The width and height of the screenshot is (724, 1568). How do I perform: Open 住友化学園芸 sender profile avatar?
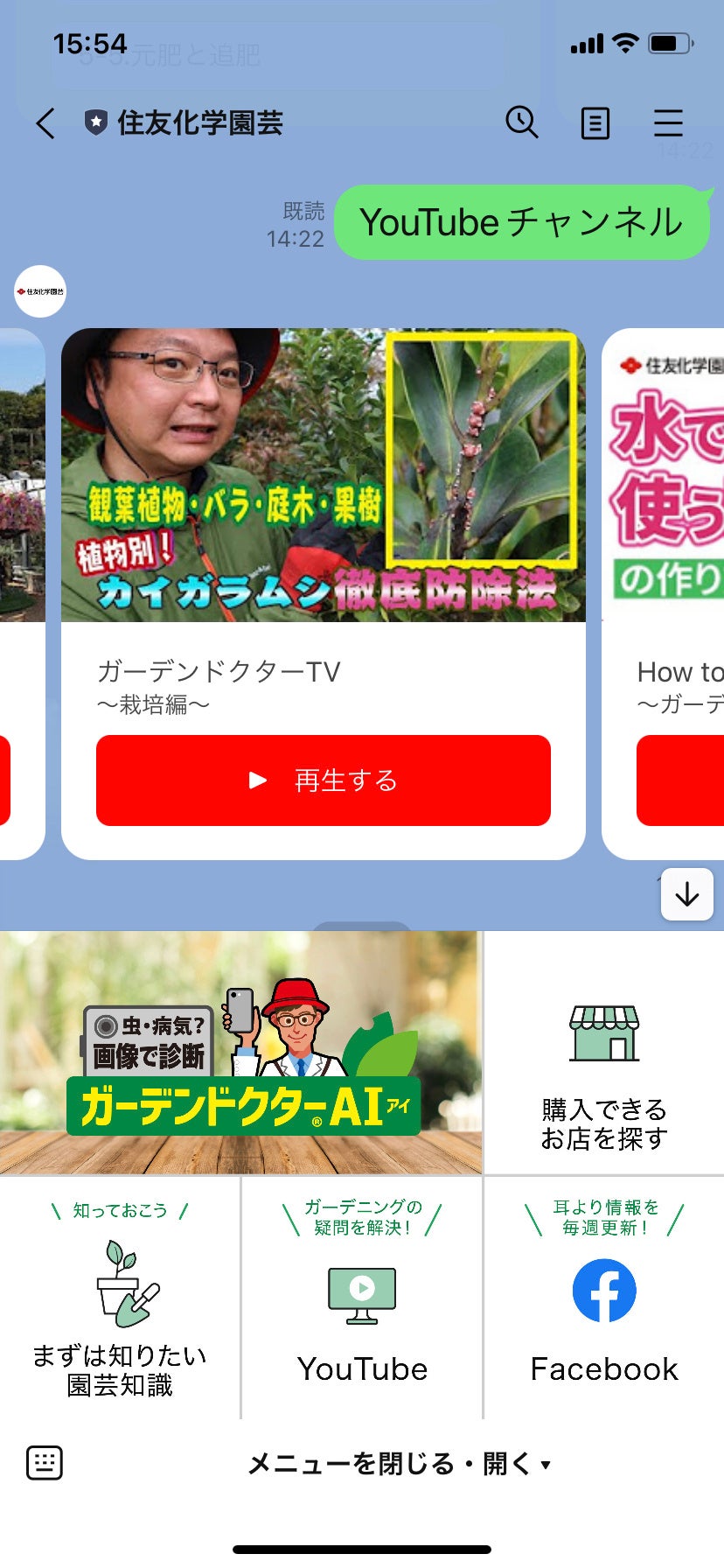point(40,291)
